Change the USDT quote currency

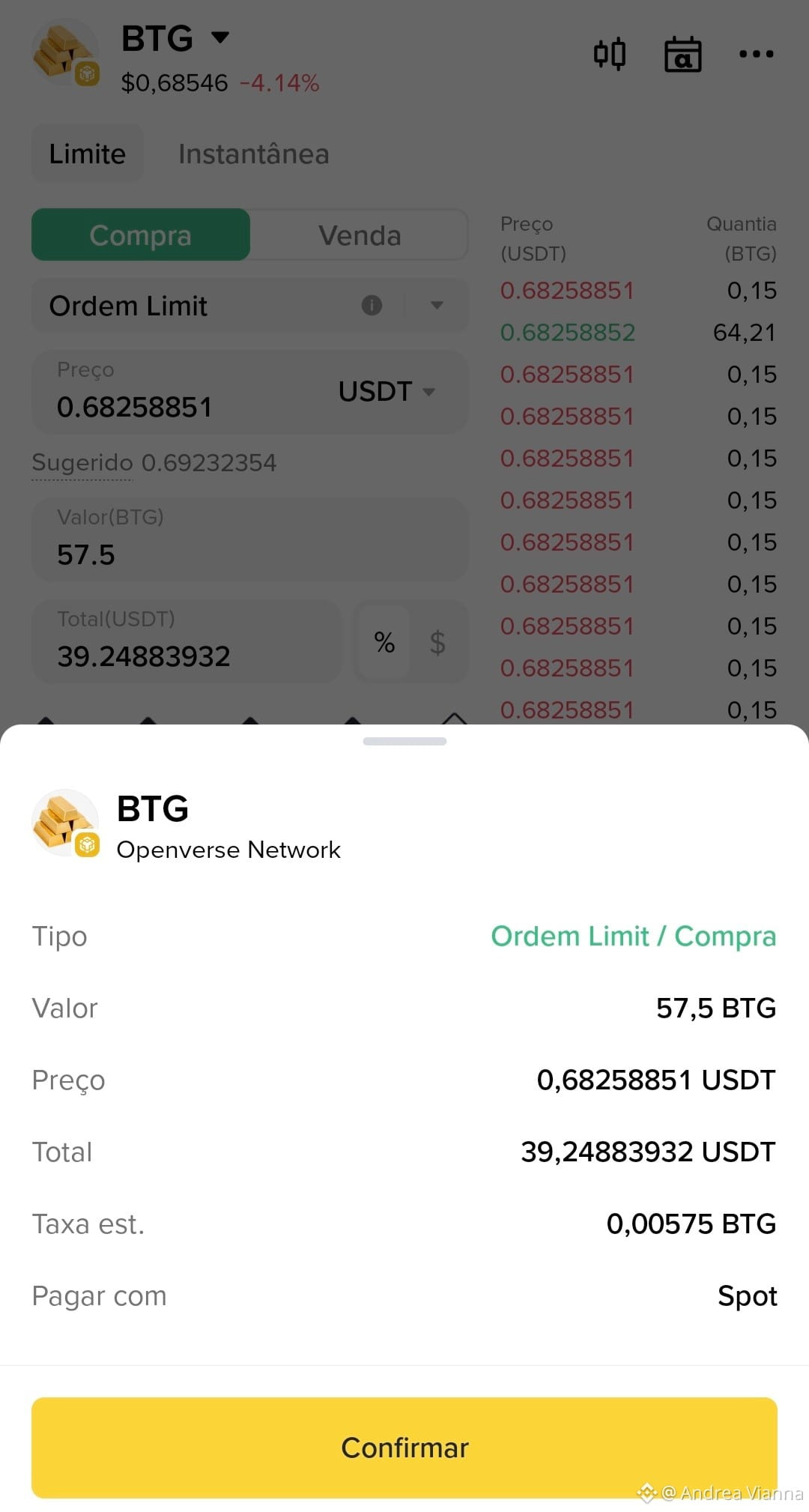coord(387,391)
